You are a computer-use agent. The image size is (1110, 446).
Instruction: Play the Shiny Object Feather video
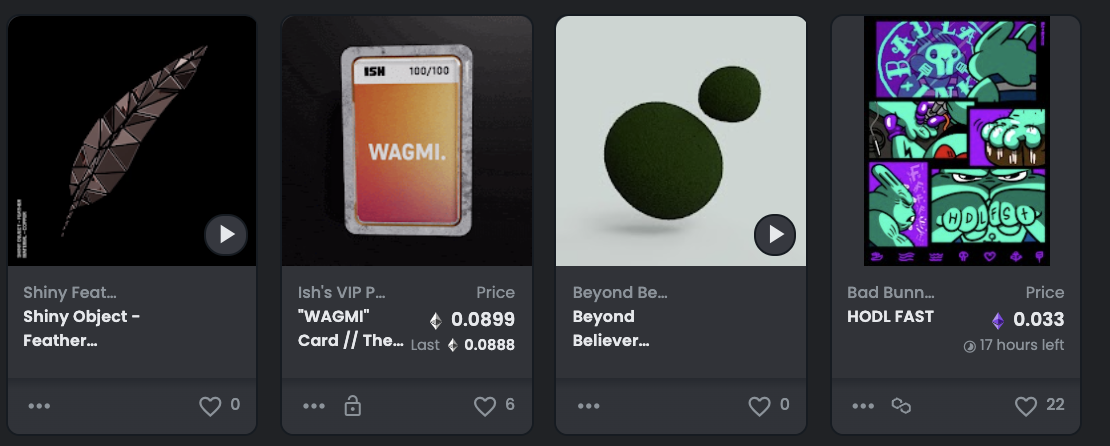226,235
